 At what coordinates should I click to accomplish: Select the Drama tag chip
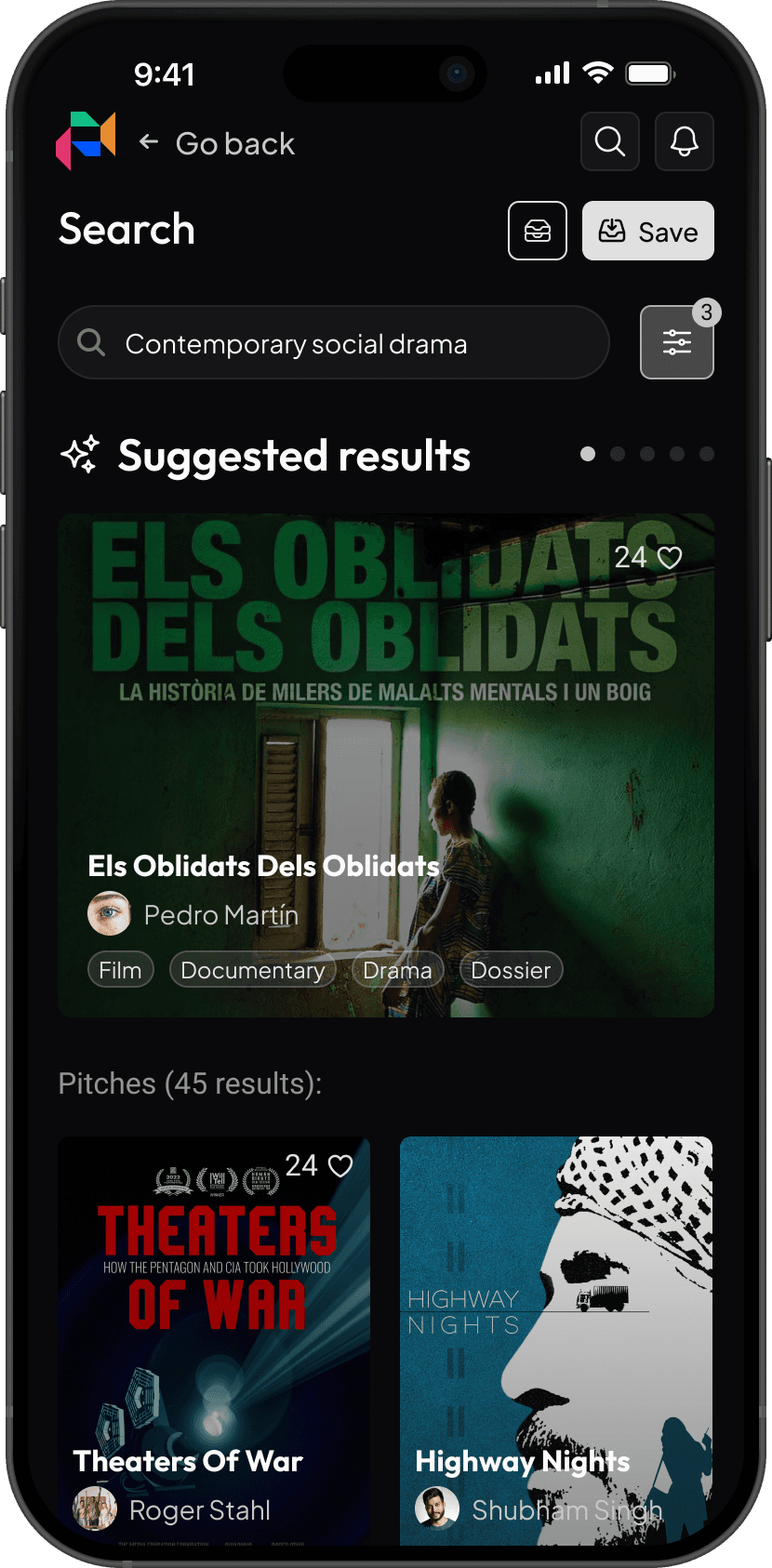(397, 970)
